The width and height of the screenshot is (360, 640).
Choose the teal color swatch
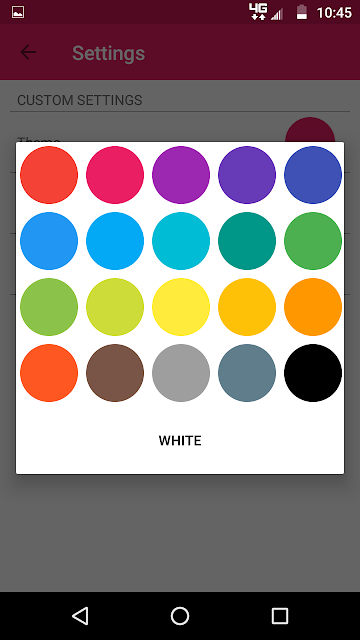point(247,241)
